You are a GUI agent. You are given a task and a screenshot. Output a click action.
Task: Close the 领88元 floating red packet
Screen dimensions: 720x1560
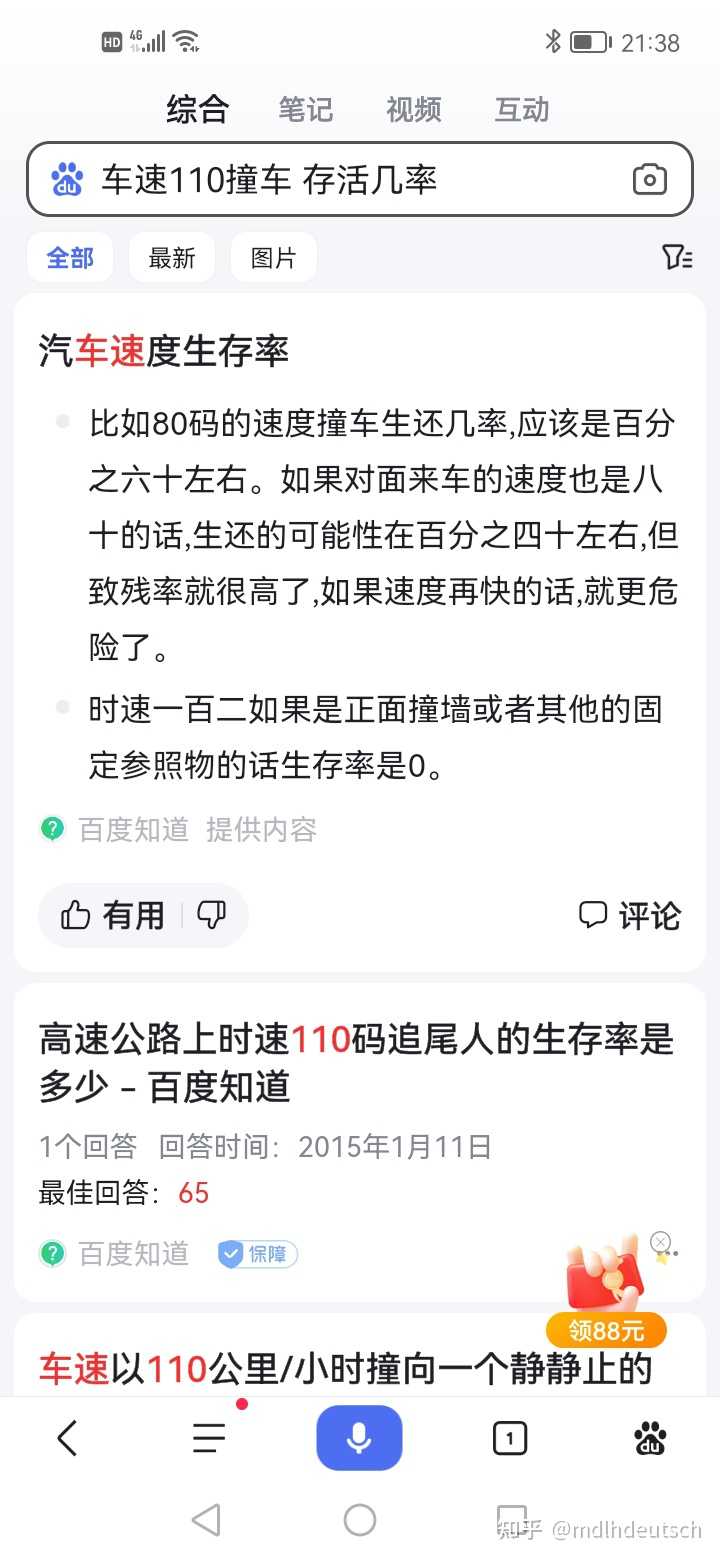[x=660, y=1242]
